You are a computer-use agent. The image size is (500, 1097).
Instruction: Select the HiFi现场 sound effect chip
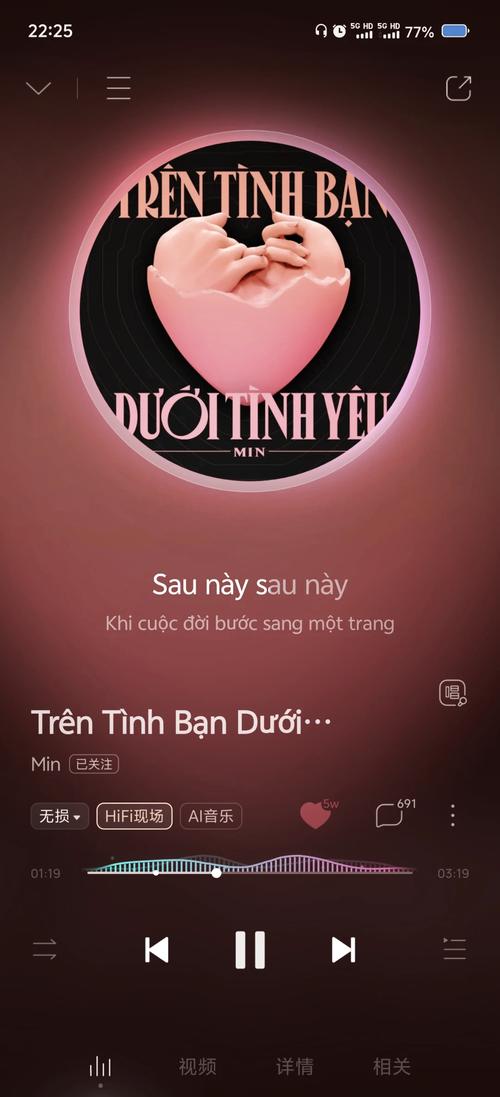(x=134, y=816)
